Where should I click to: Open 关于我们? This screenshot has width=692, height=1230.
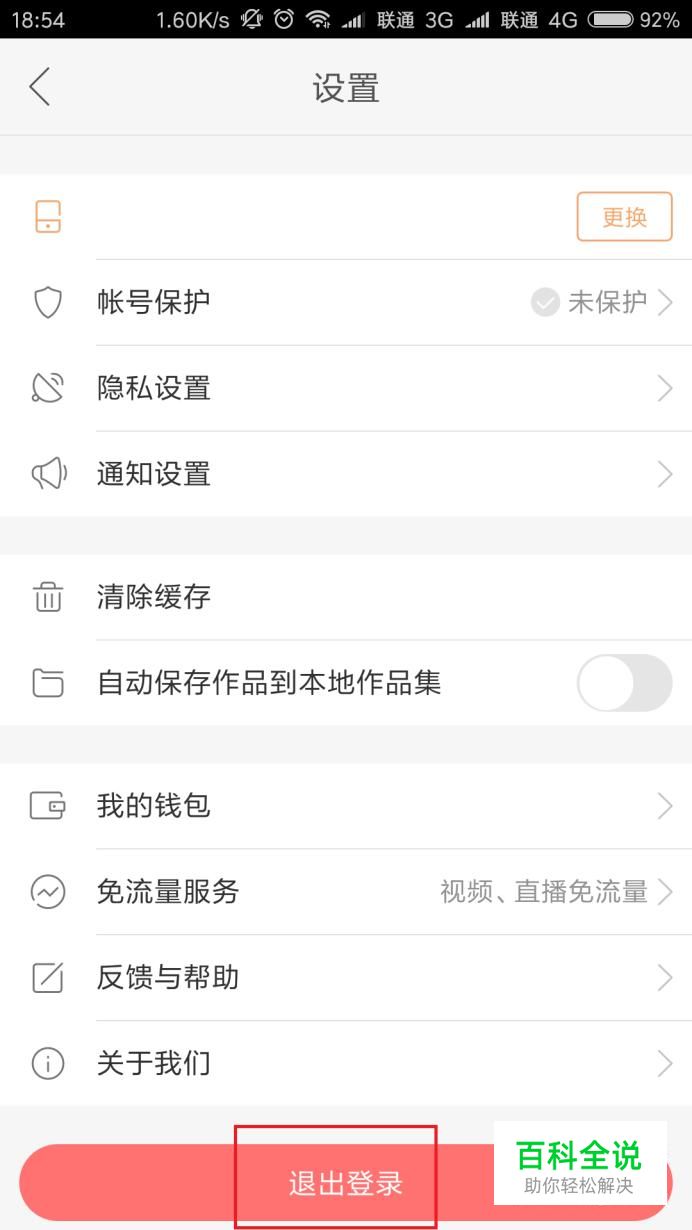pyautogui.click(x=346, y=1064)
